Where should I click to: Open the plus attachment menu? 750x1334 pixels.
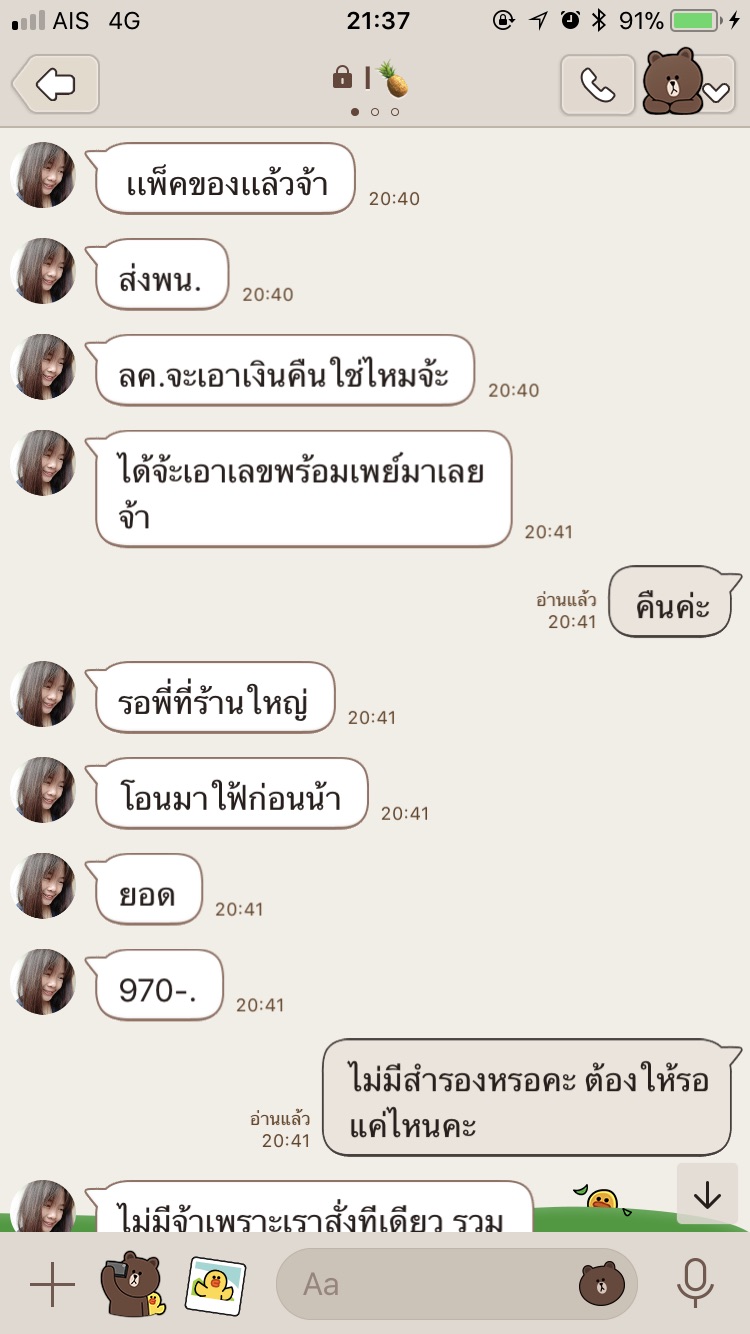tap(52, 1284)
